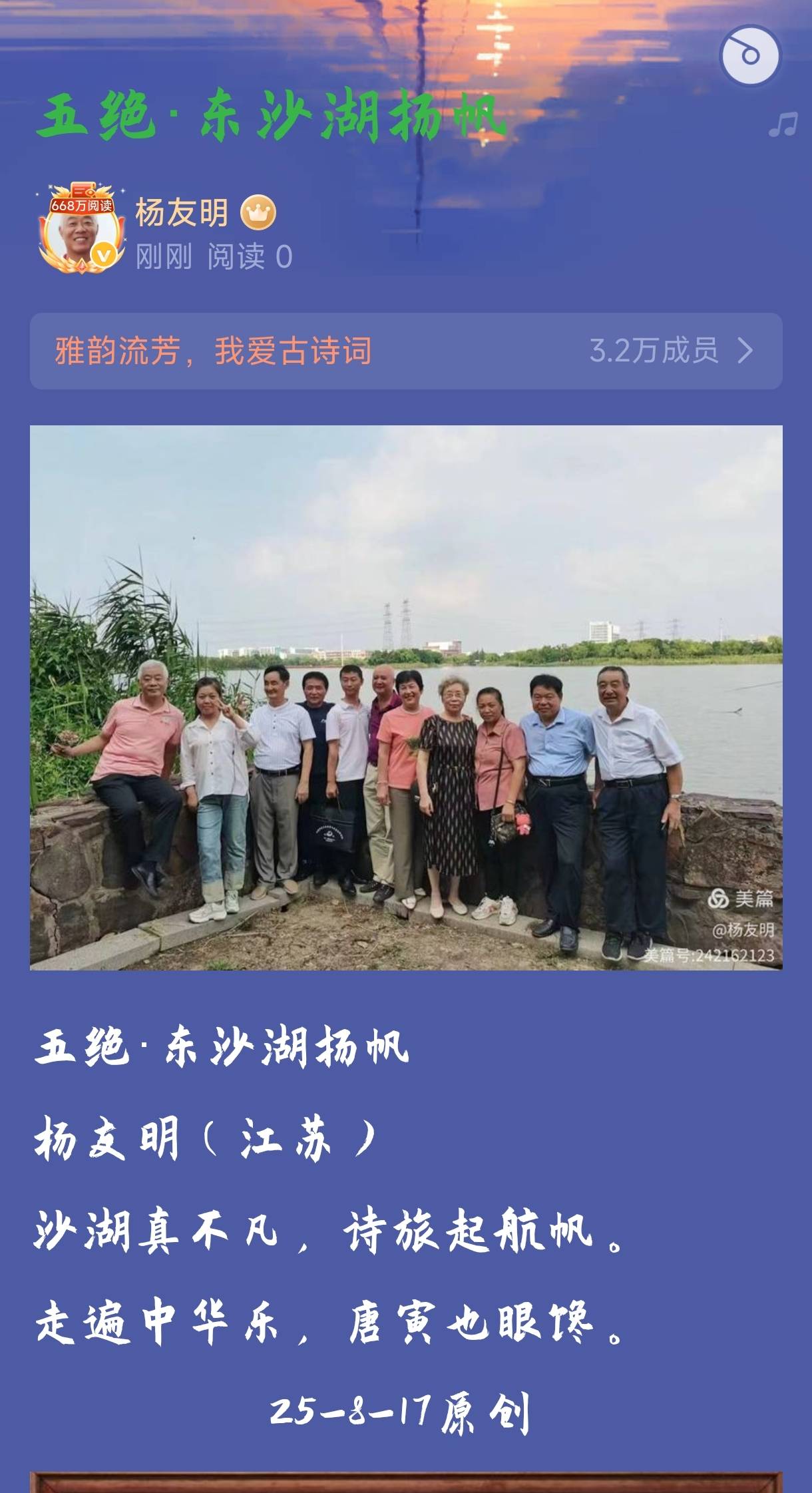Toggle the background music disc

pos(749,56)
